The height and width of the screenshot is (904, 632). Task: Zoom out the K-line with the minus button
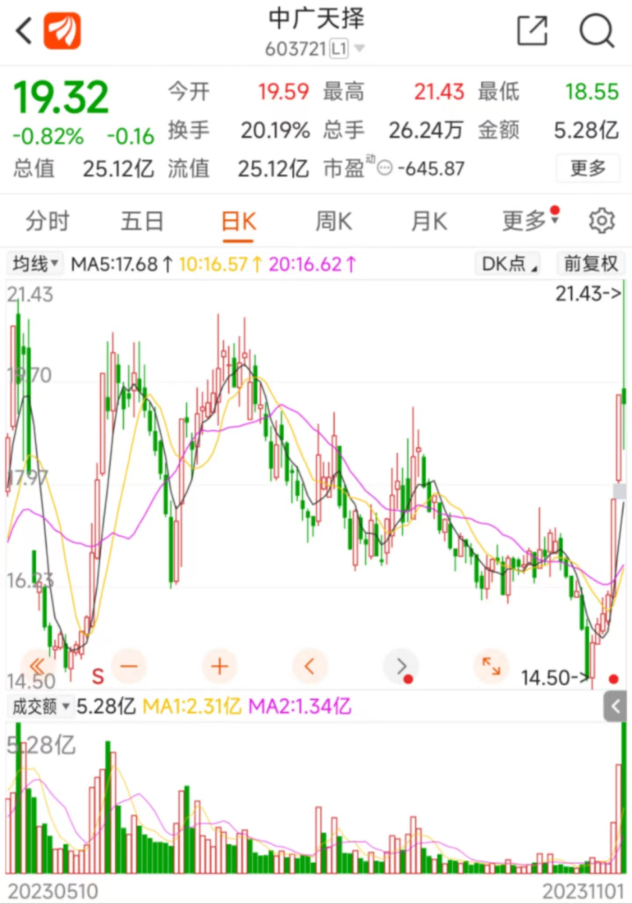coord(128,665)
